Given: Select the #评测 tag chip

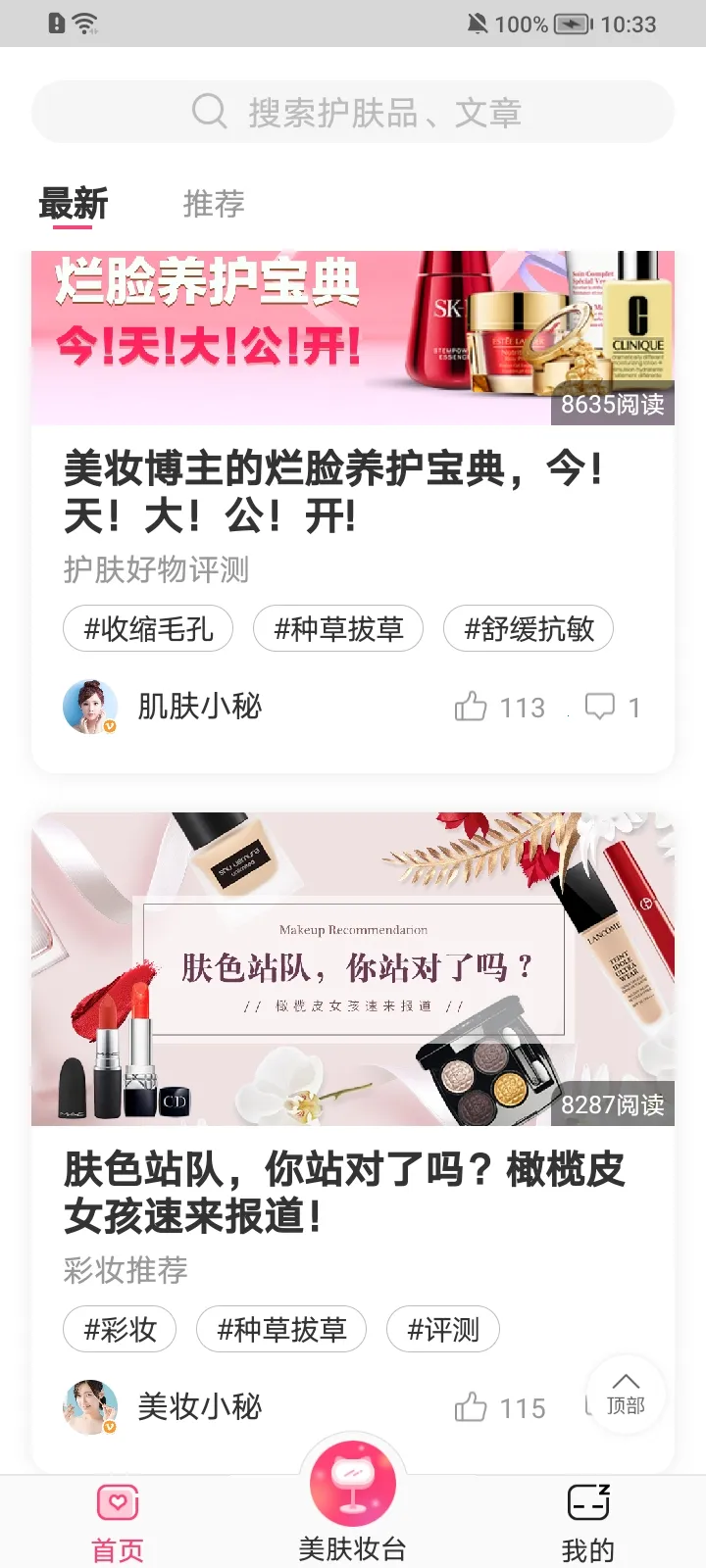Looking at the screenshot, I should [443, 1329].
